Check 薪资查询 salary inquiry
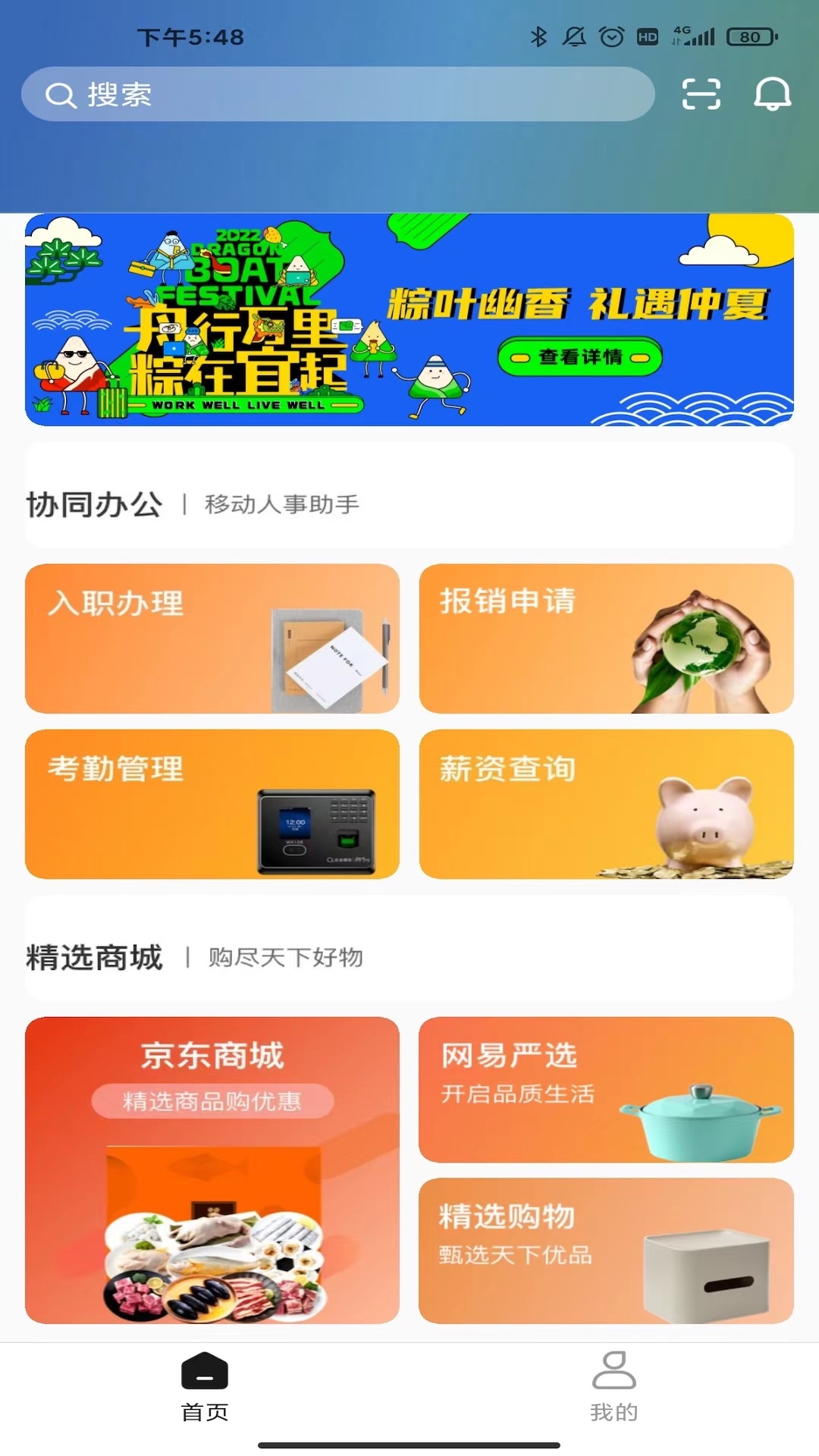This screenshot has height=1456, width=819. 606,804
